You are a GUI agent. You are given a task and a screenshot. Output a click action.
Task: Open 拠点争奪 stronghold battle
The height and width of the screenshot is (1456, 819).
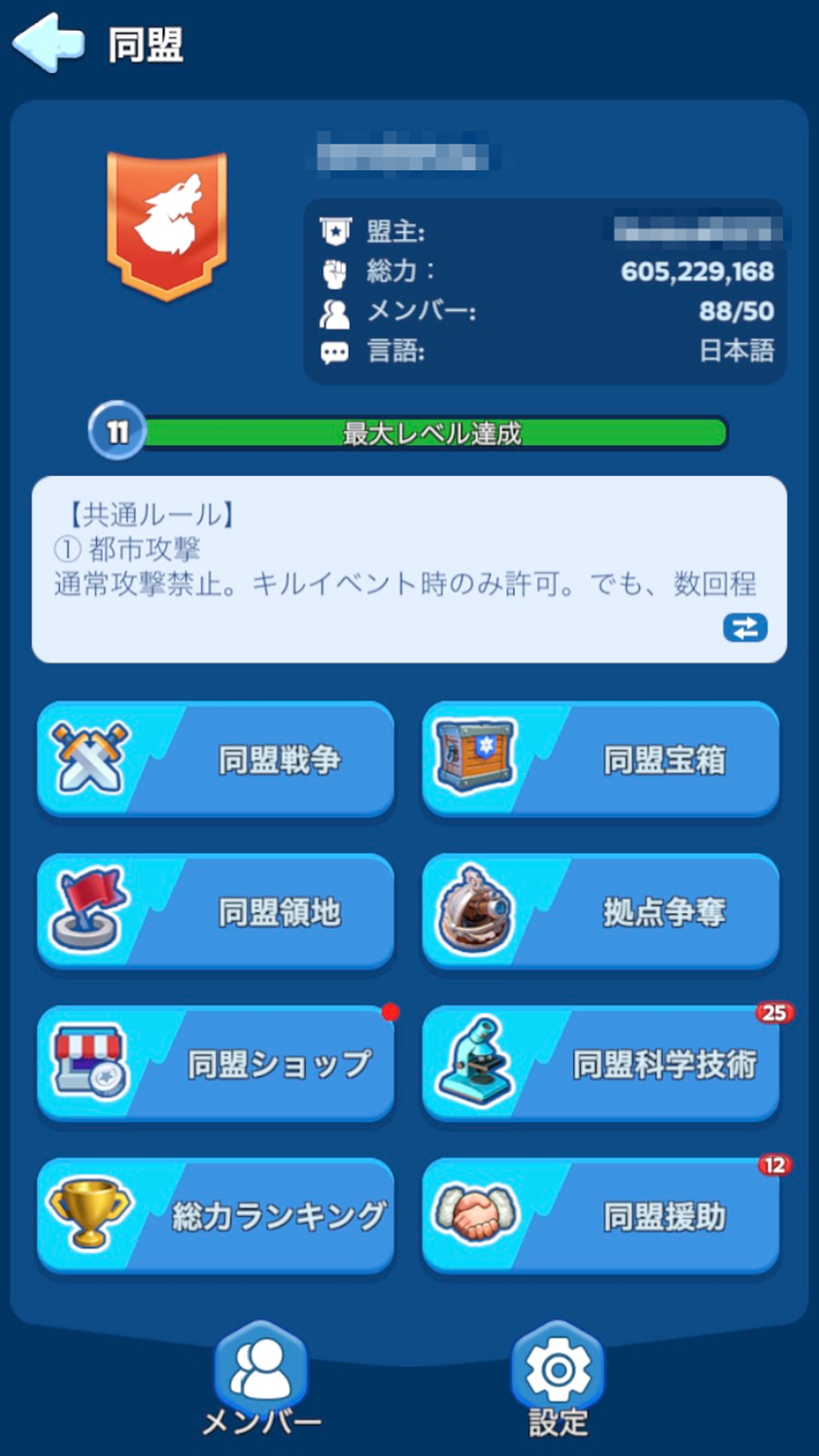(x=600, y=912)
